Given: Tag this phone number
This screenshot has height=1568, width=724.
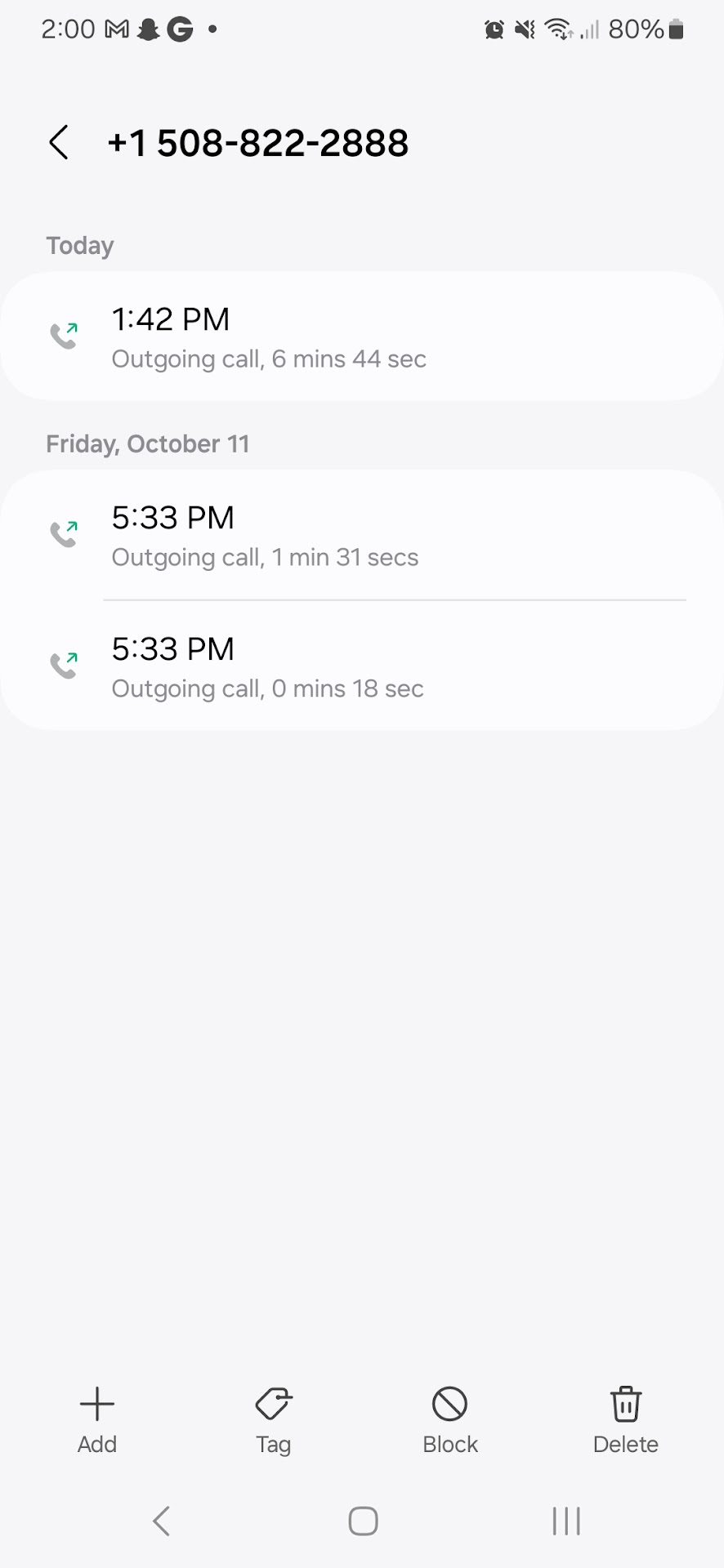Looking at the screenshot, I should (x=273, y=1419).
